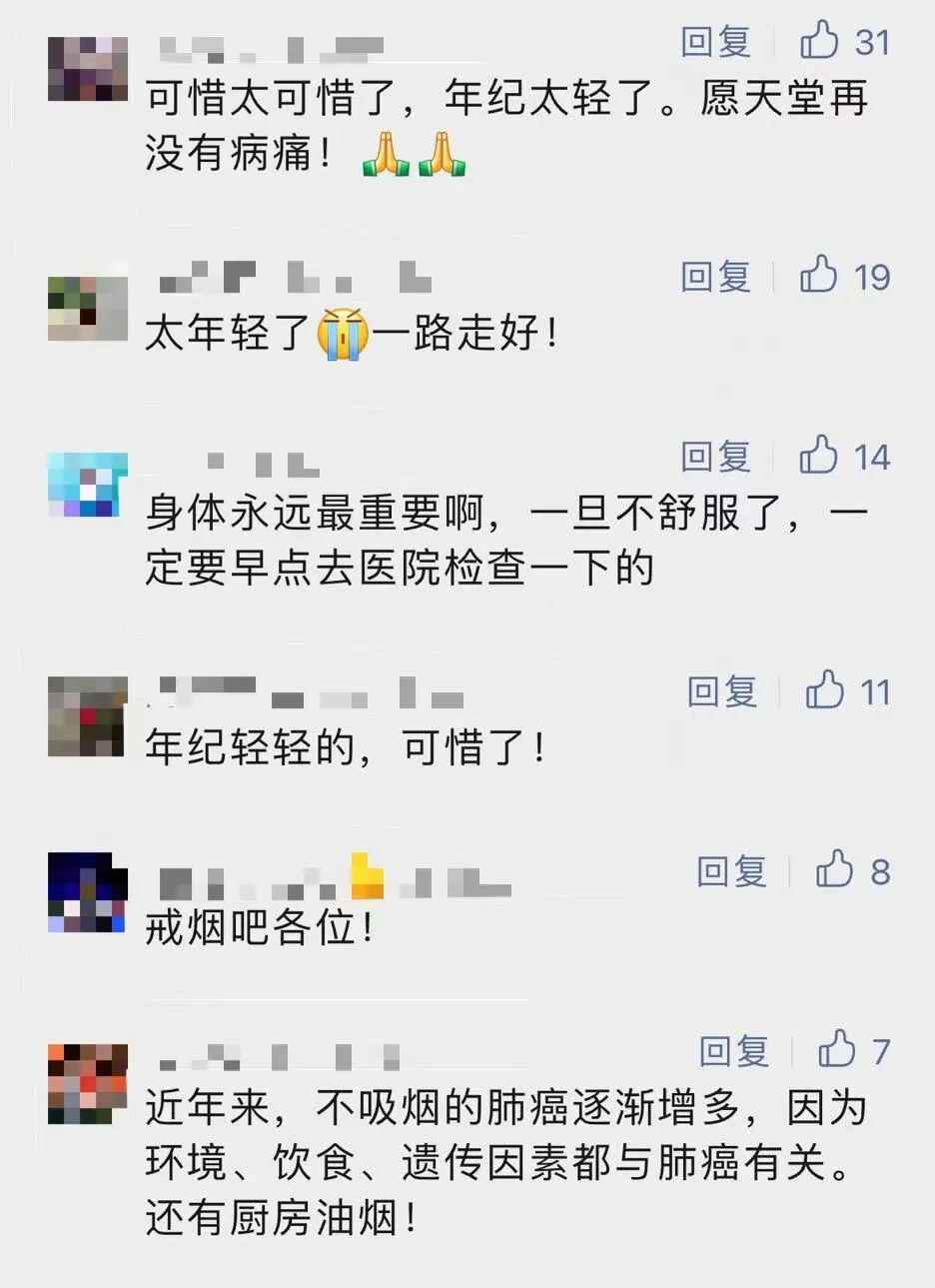This screenshot has width=935, height=1288.
Task: Reply to '戒烟吧各位' comment
Action: tap(731, 871)
